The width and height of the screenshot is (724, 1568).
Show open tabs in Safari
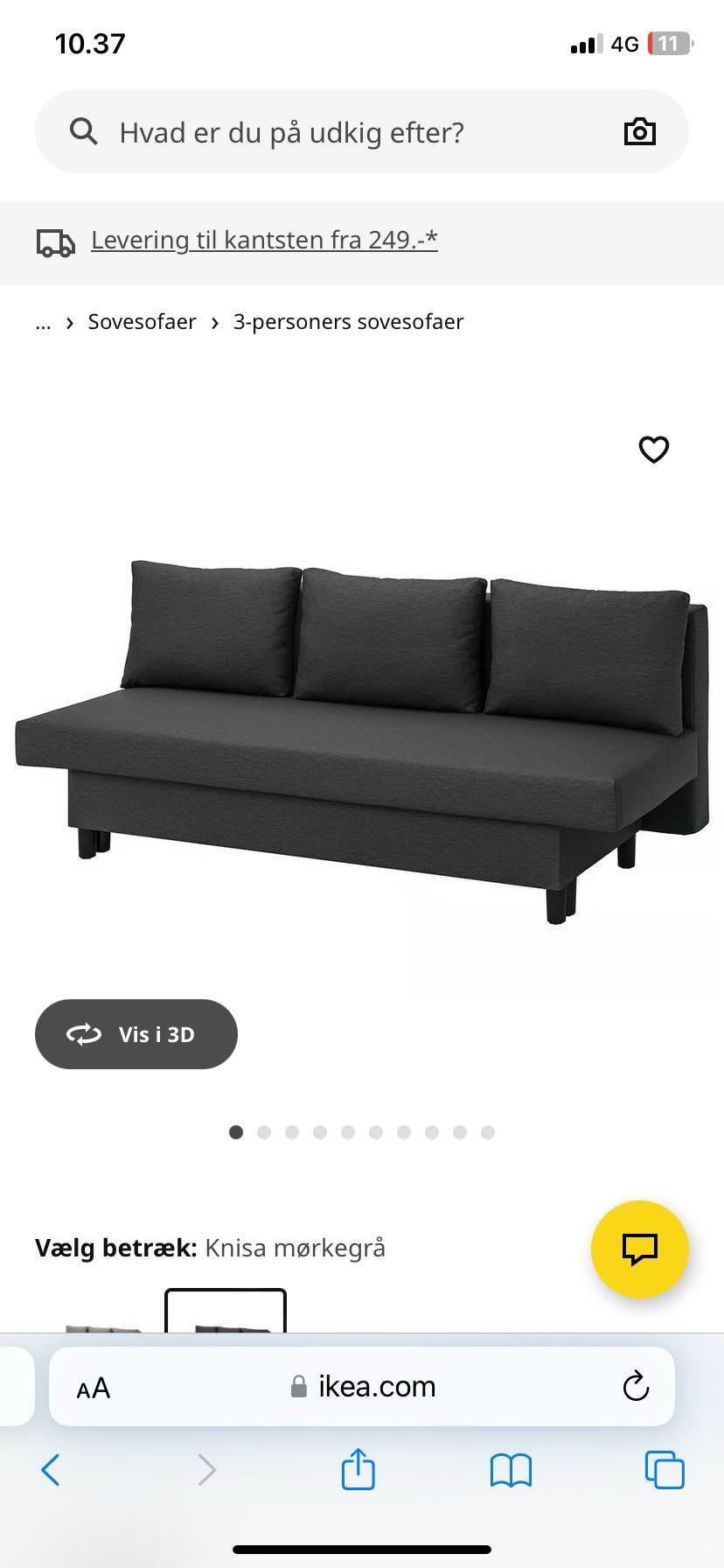pos(664,1470)
